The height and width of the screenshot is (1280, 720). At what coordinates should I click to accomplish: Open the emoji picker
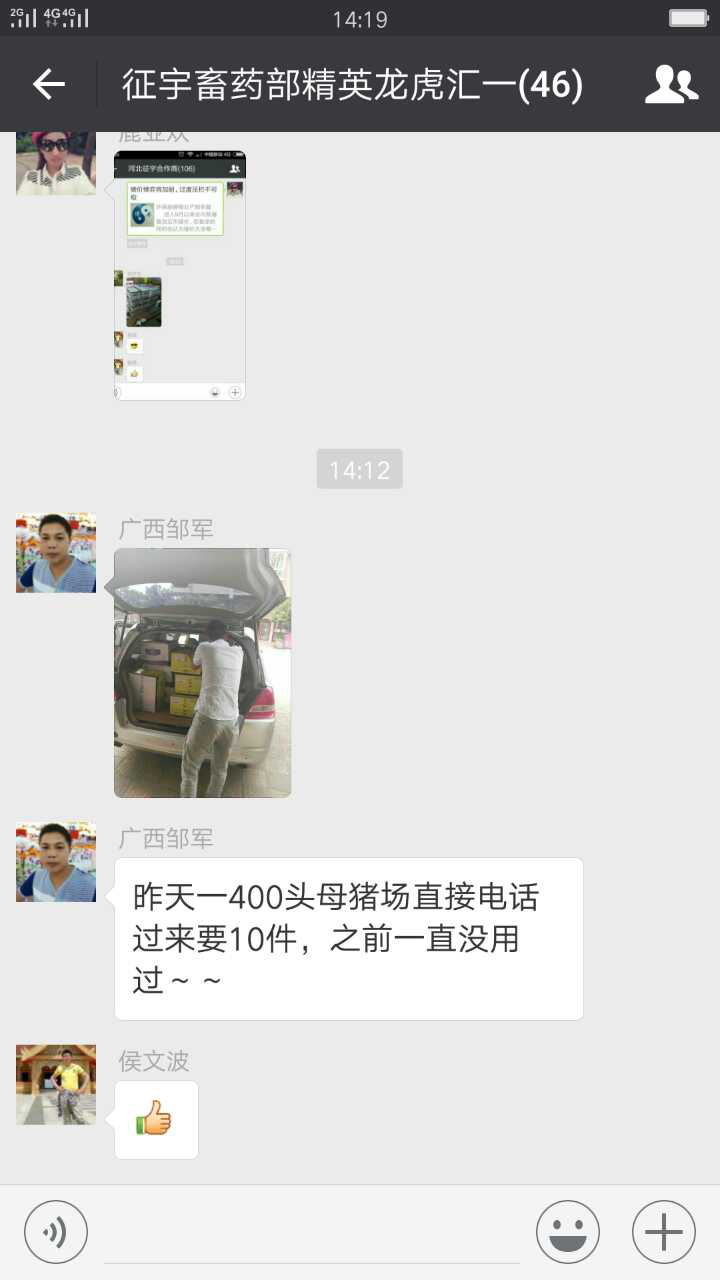pos(568,1232)
